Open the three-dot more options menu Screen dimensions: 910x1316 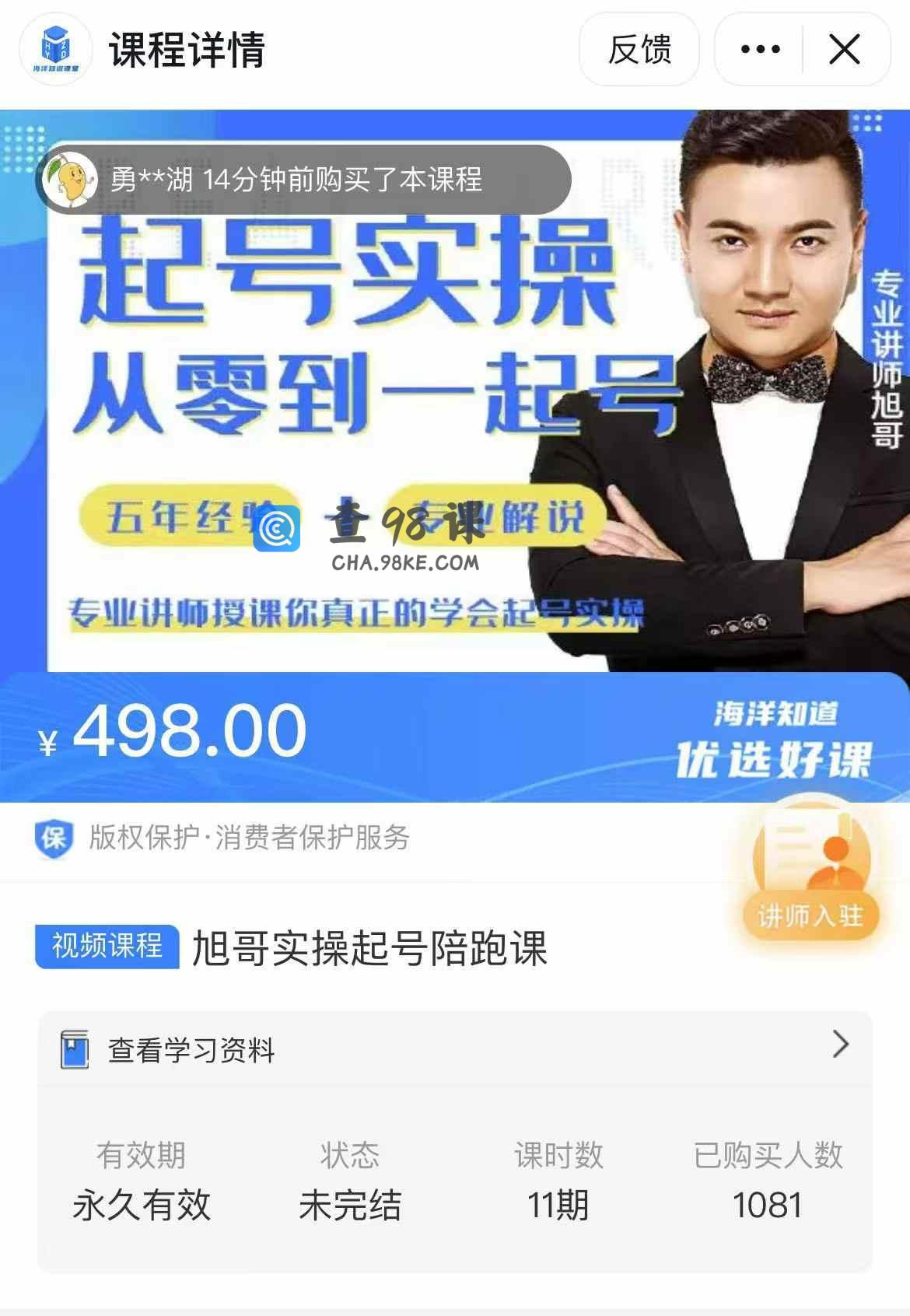760,50
